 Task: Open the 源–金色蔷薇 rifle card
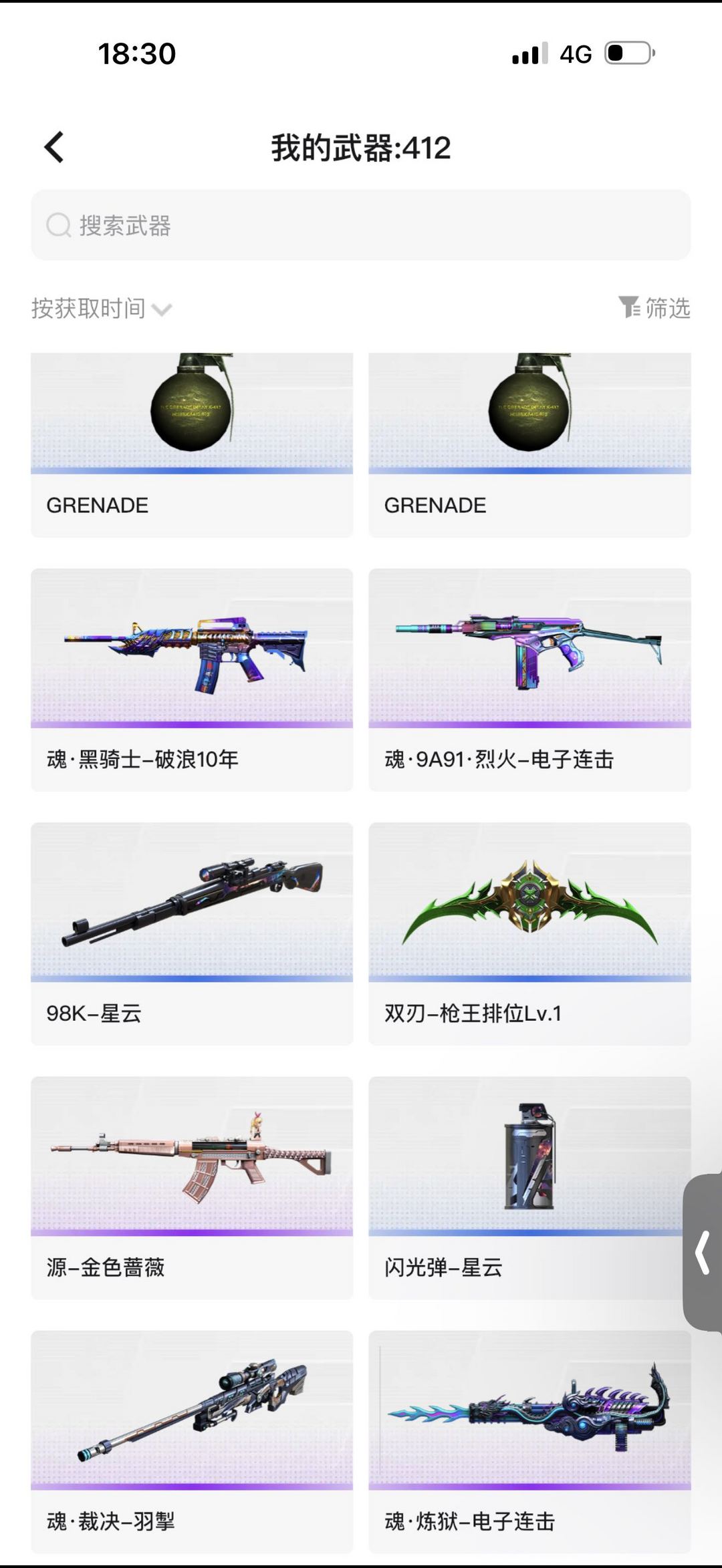pos(192,1187)
